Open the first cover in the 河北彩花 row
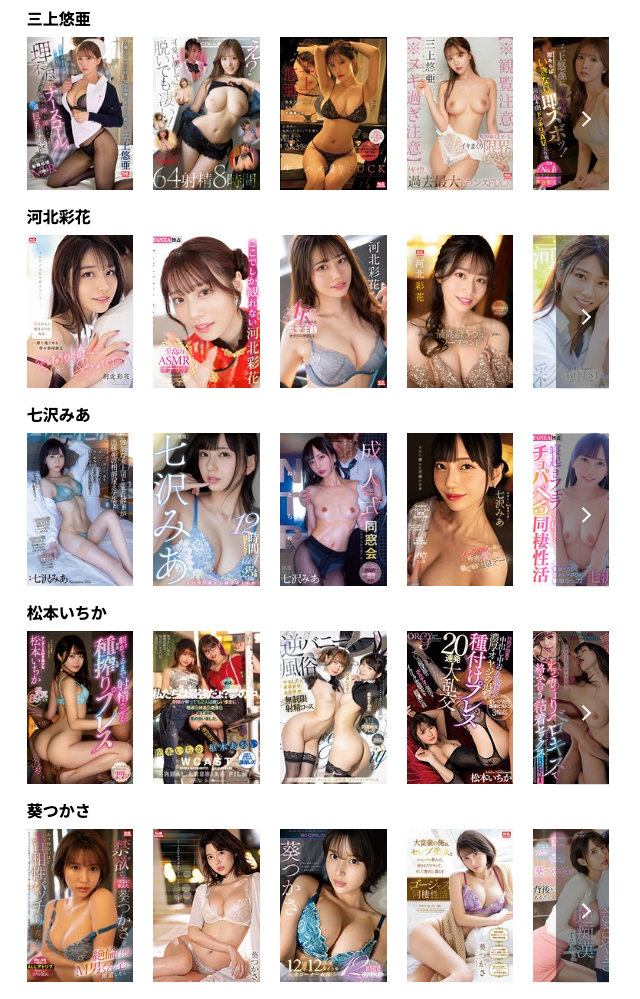The width and height of the screenshot is (640, 999). 80,312
